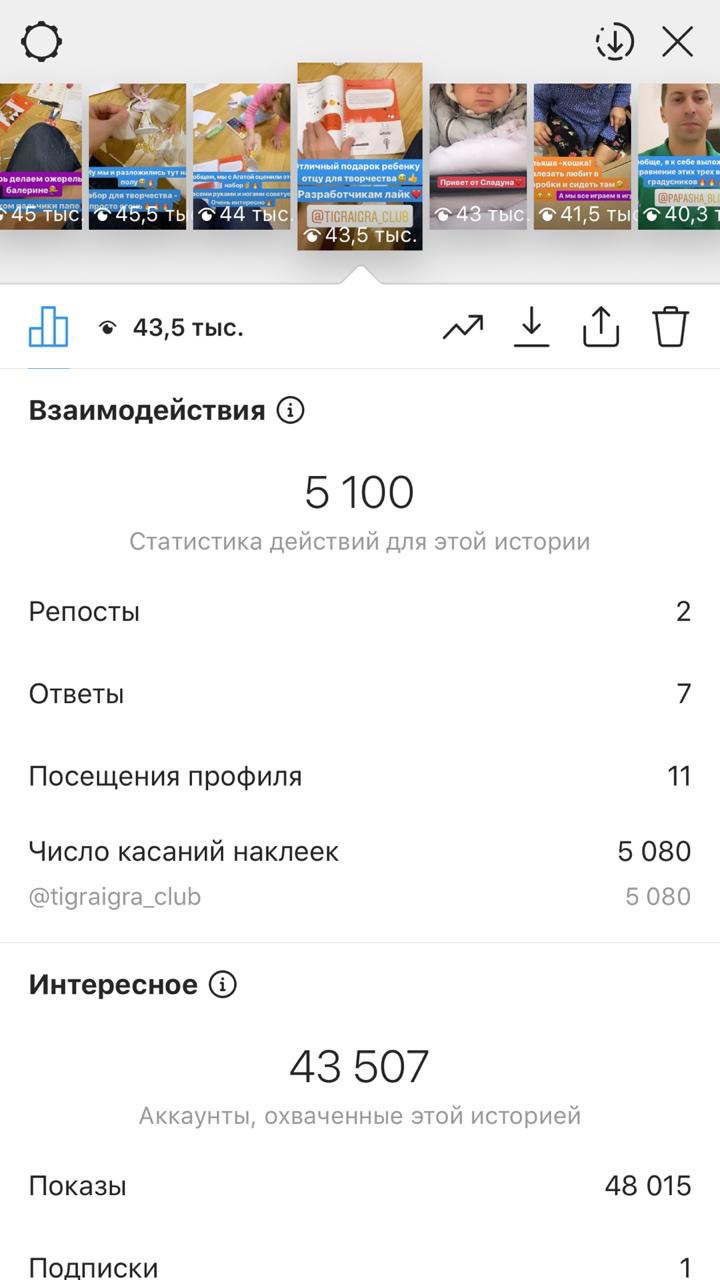Screen dimensions: 720x1280
Task: Delete this story with the trash icon
Action: coord(671,327)
